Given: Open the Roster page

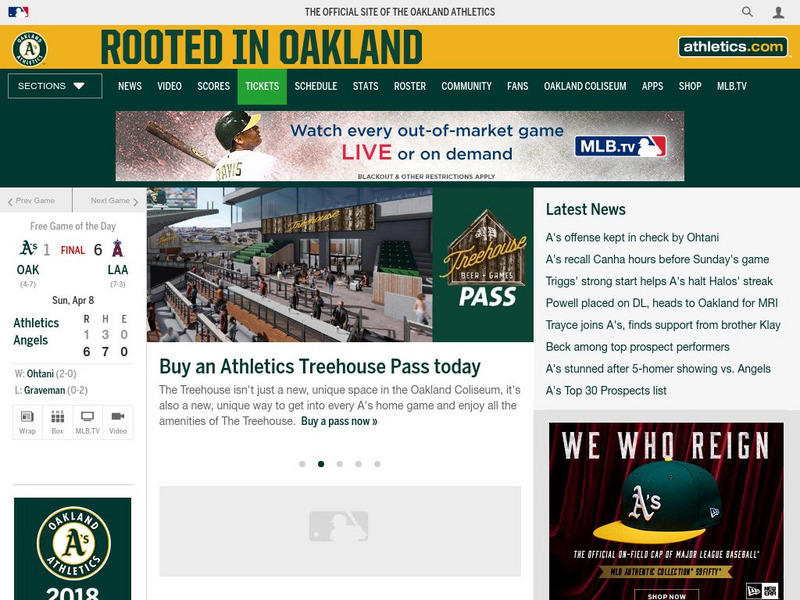Looking at the screenshot, I should click(x=410, y=86).
